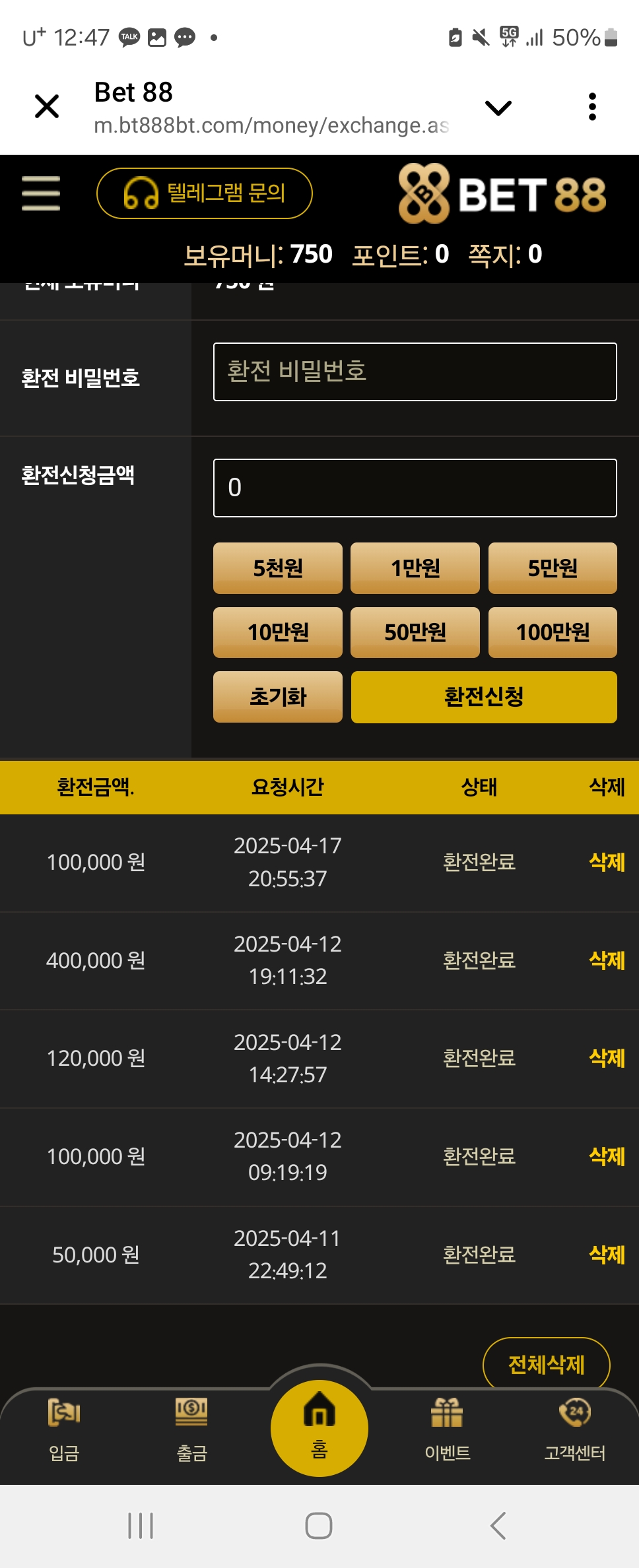Select the 5만원 amount button
Image resolution: width=639 pixels, height=1568 pixels.
click(x=553, y=568)
